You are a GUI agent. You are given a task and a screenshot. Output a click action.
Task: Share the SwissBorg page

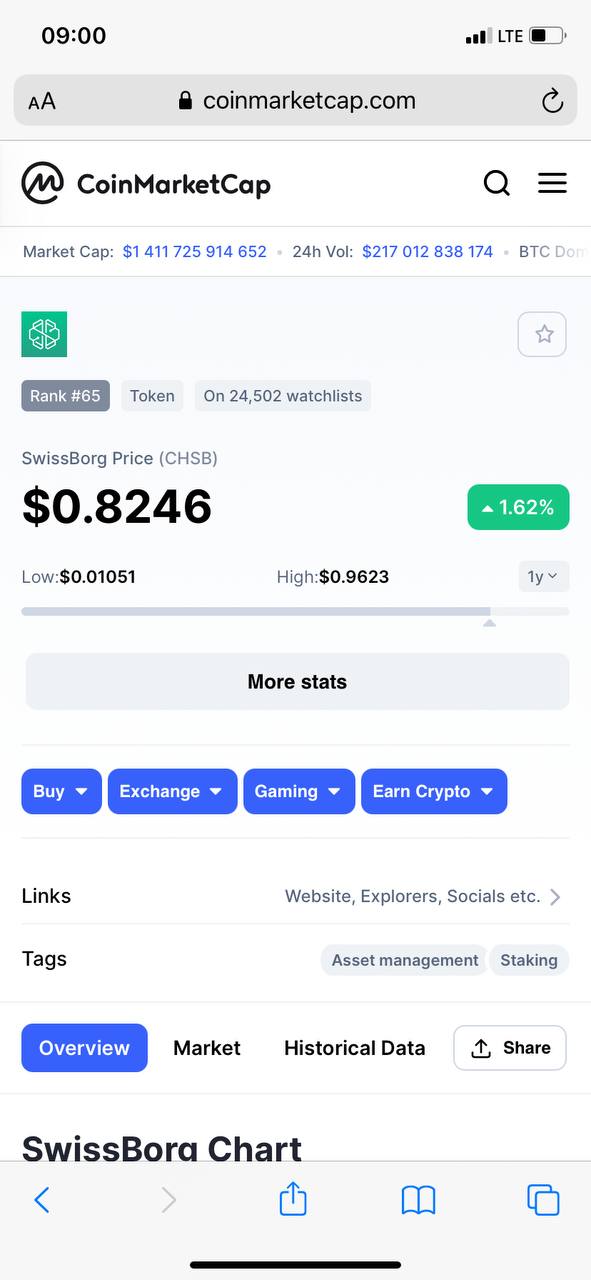pyautogui.click(x=510, y=1048)
